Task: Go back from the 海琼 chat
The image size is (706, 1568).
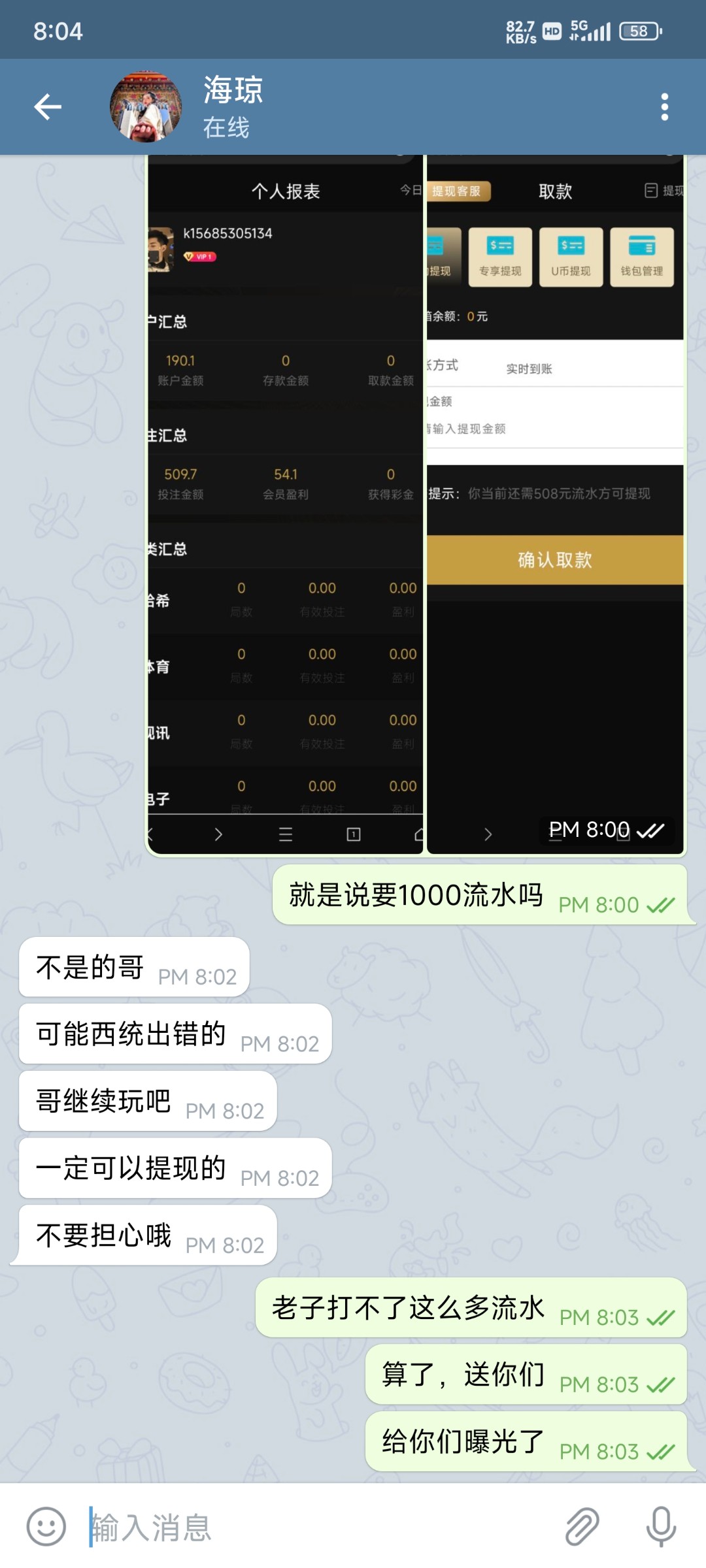Action: tap(48, 107)
